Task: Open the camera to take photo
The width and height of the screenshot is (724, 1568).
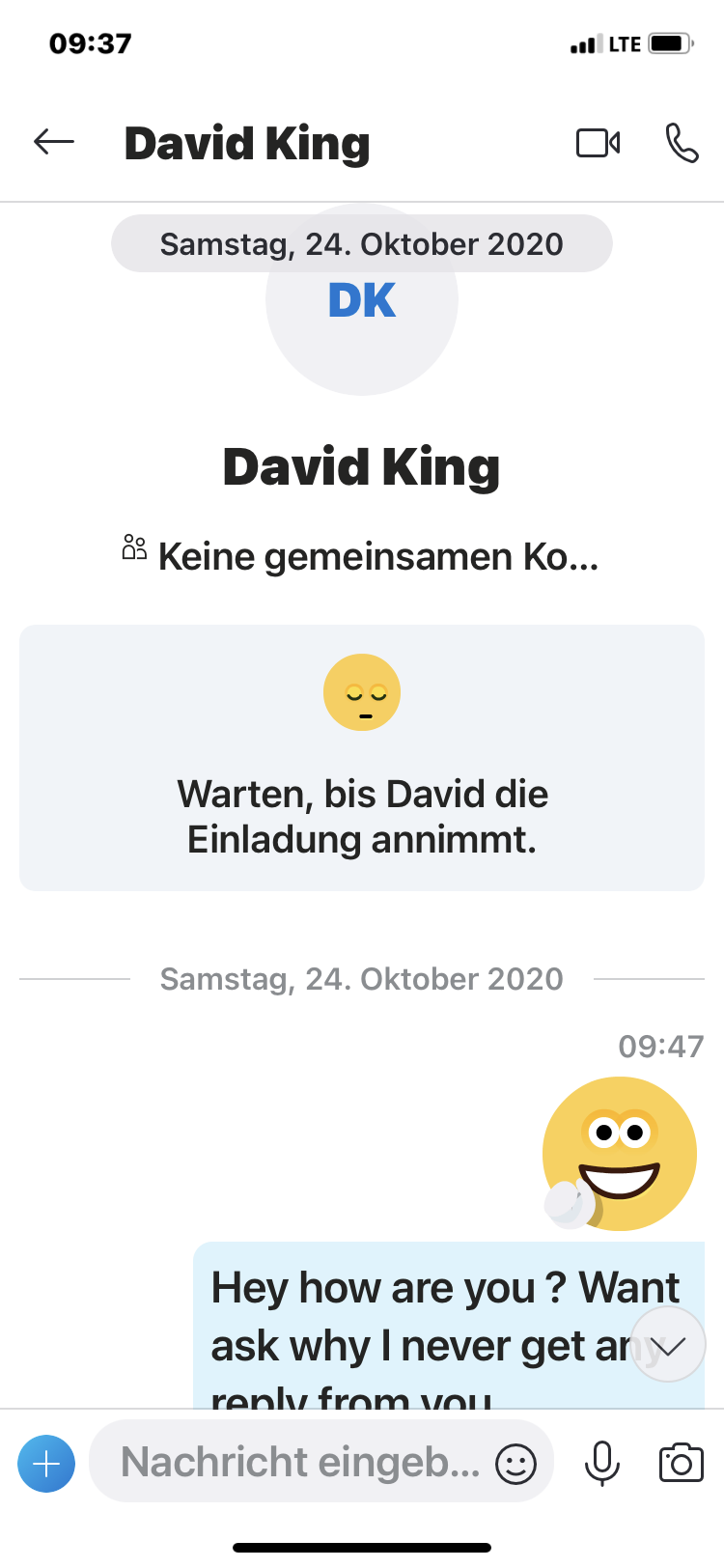Action: click(681, 1463)
